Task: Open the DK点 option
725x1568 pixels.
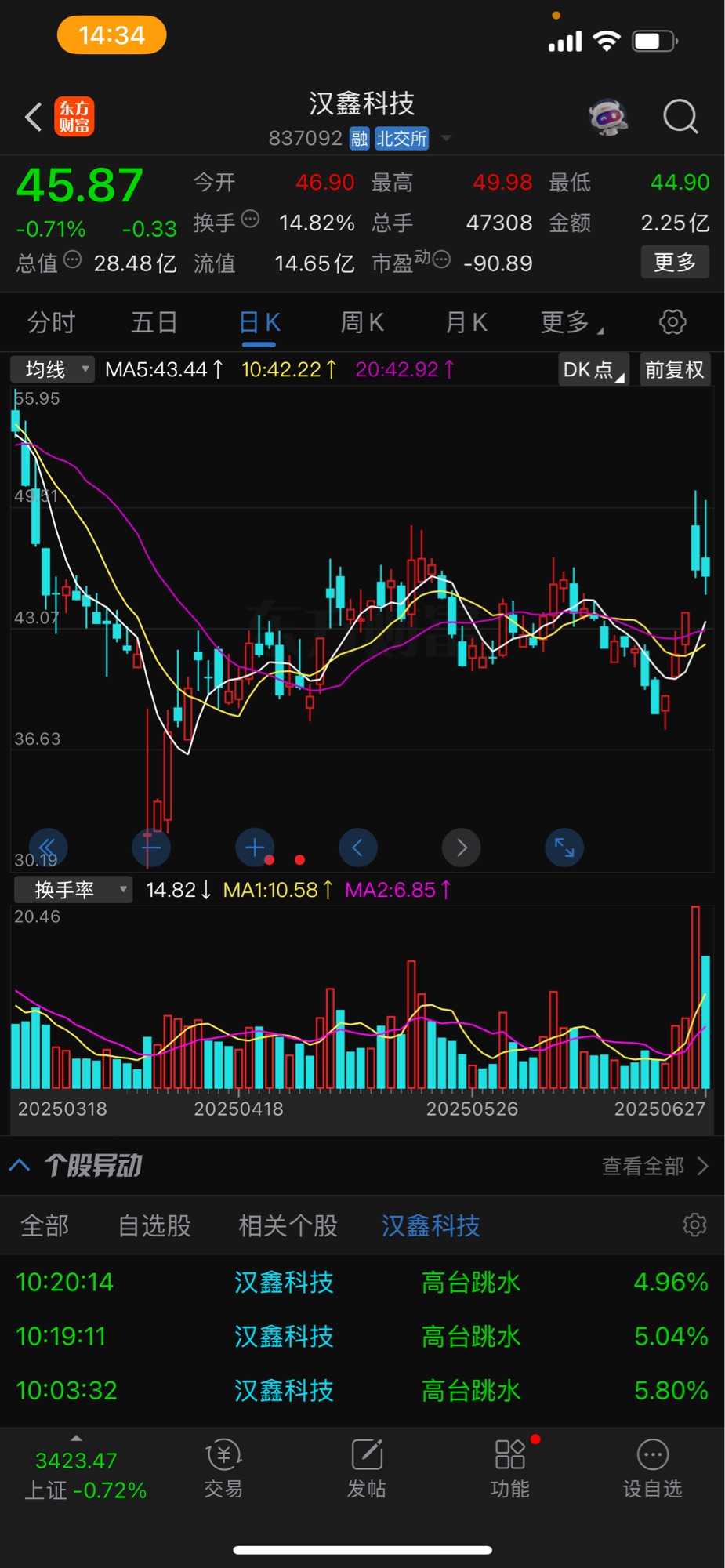Action: tap(593, 369)
